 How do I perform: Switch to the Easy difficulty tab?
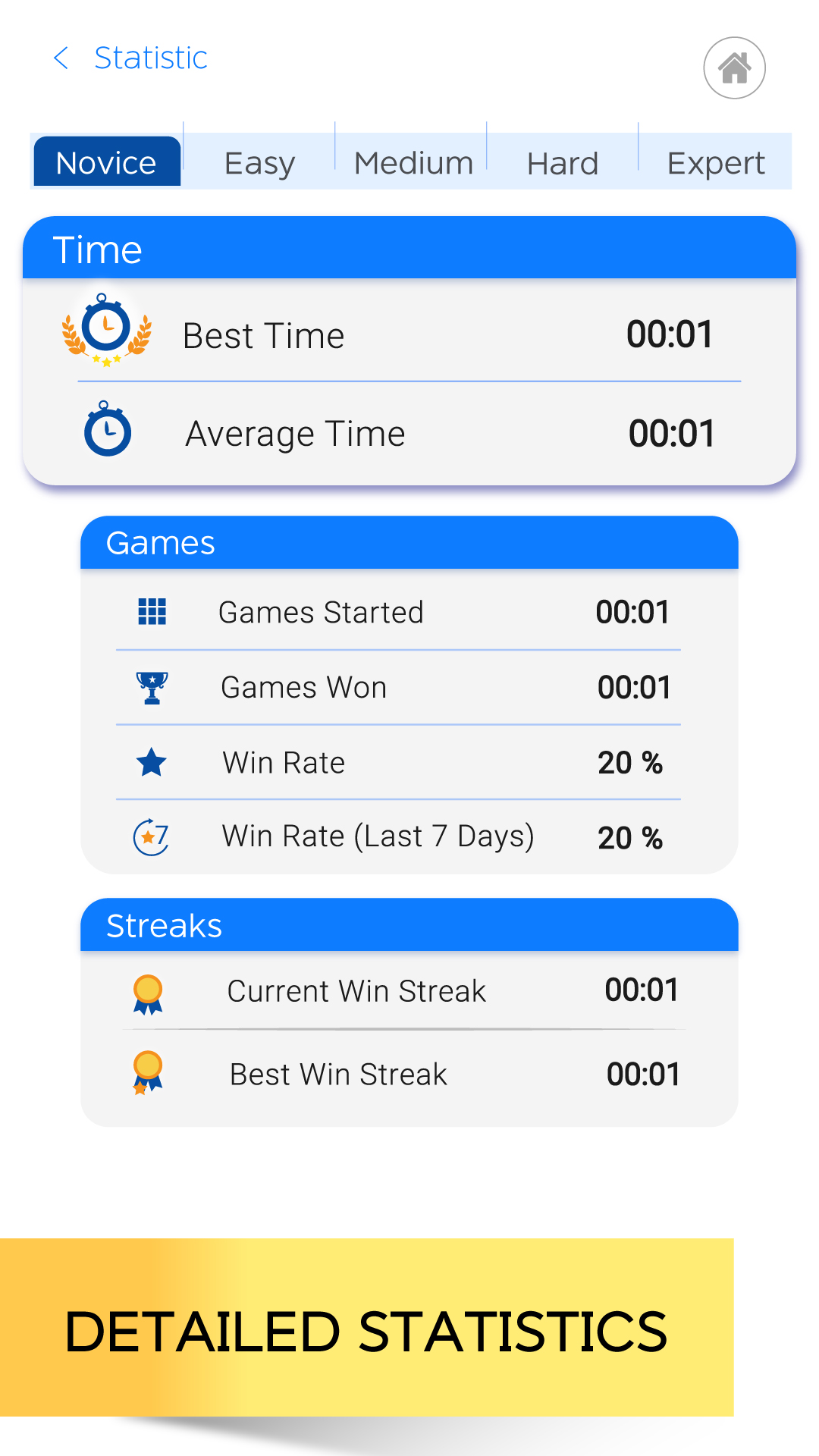click(259, 162)
